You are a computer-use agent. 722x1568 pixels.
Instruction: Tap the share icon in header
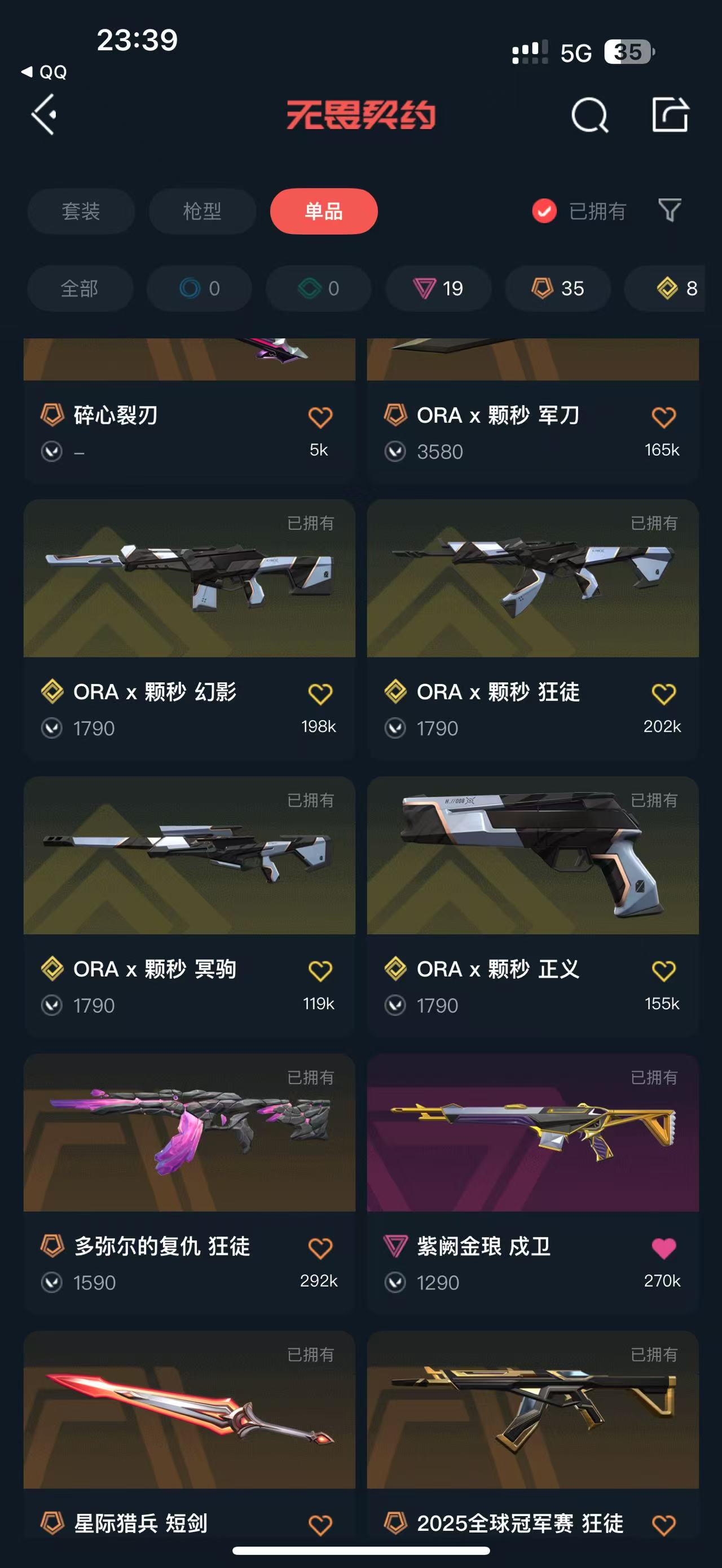[x=670, y=114]
